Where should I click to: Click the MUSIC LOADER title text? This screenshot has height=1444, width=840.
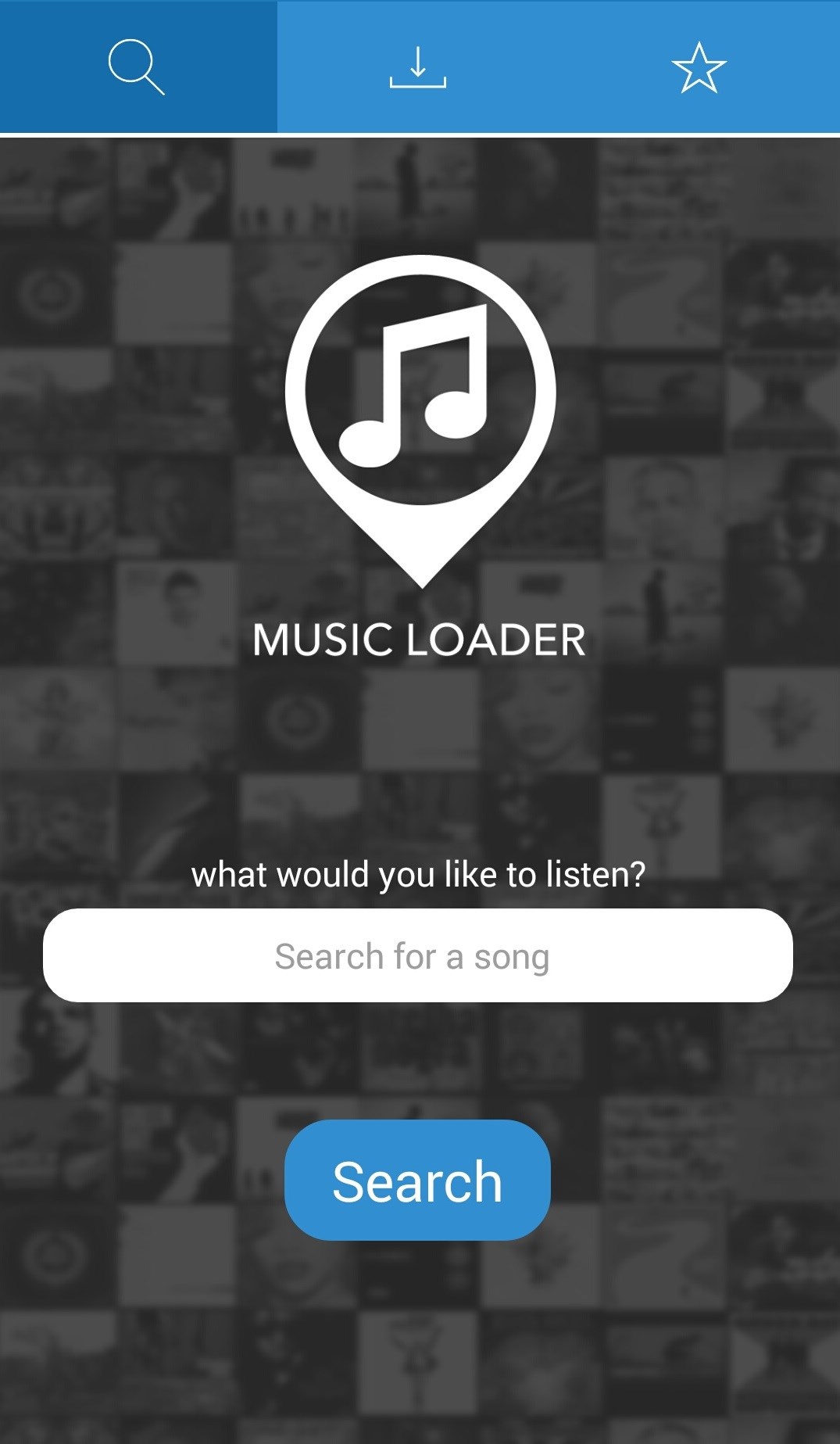pyautogui.click(x=419, y=640)
